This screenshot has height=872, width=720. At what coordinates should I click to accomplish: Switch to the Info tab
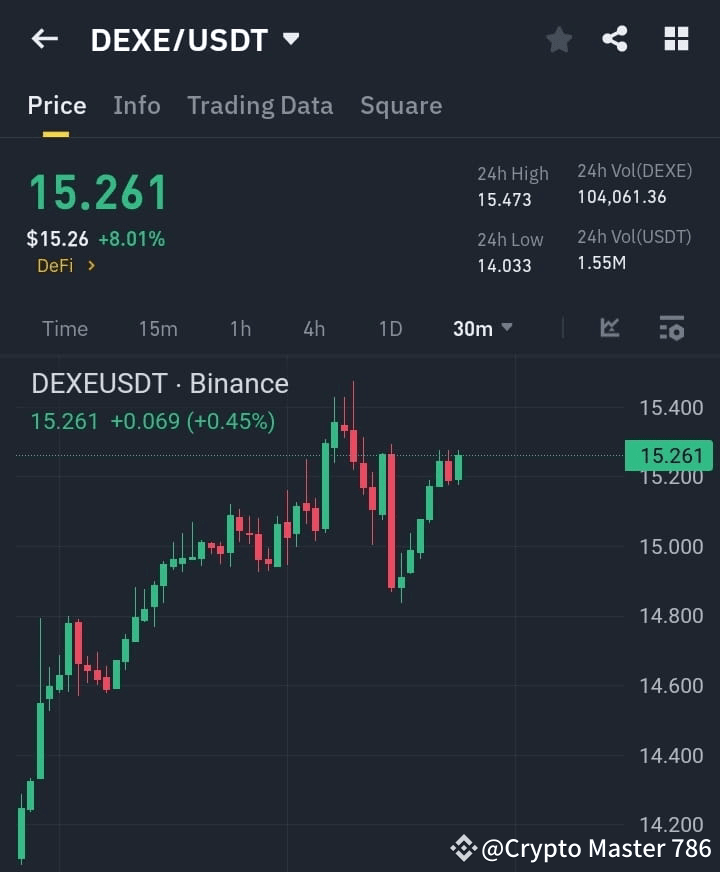pyautogui.click(x=137, y=105)
